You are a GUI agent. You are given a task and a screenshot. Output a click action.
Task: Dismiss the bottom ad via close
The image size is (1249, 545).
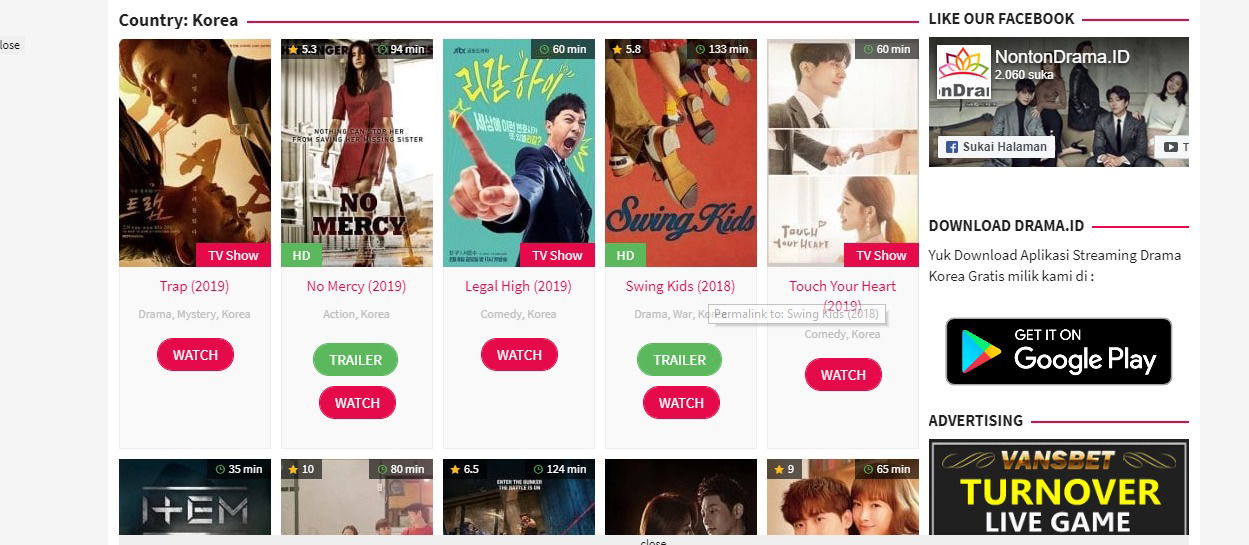[652, 542]
